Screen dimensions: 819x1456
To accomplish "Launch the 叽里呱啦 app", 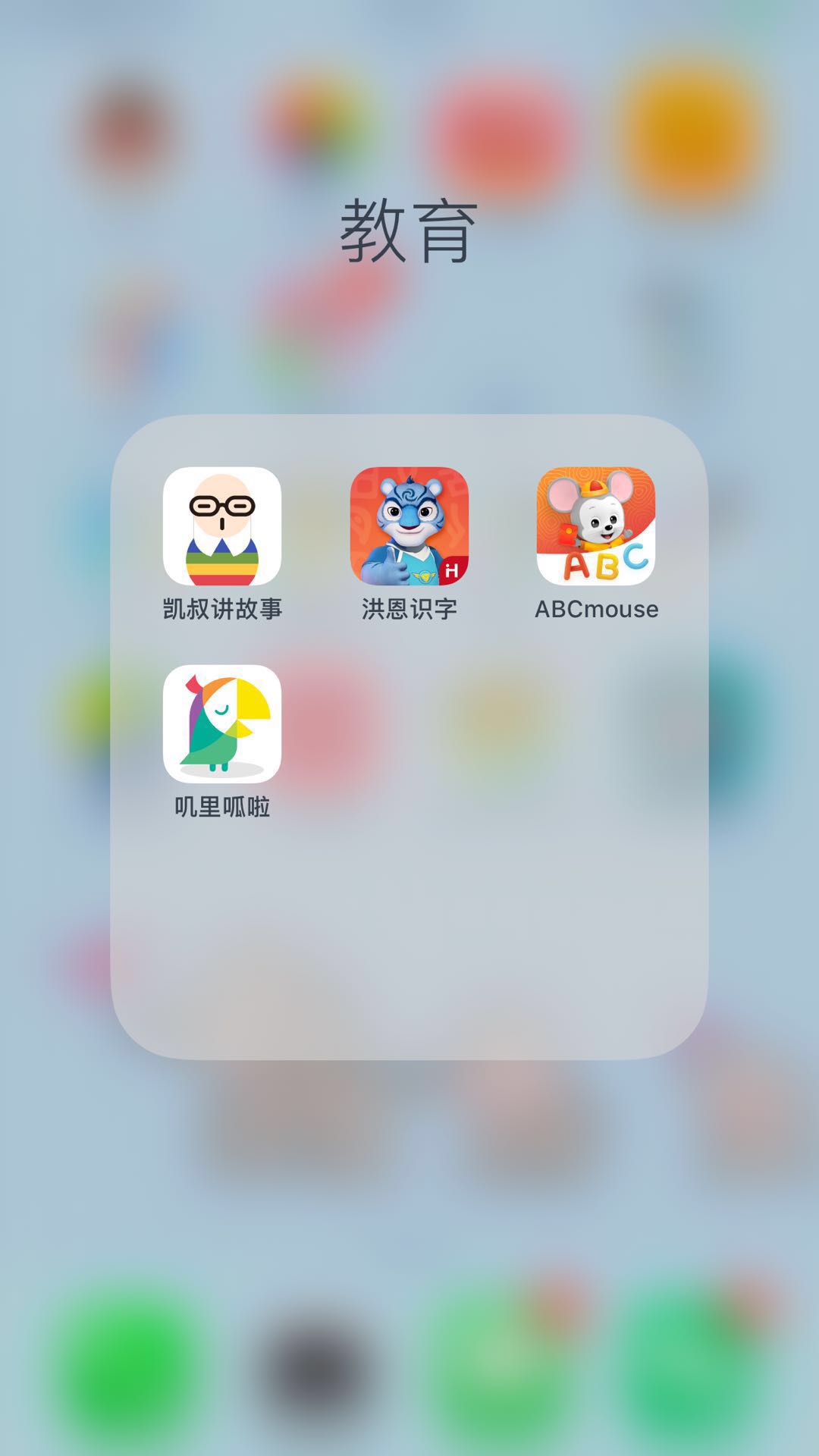I will pos(222,724).
